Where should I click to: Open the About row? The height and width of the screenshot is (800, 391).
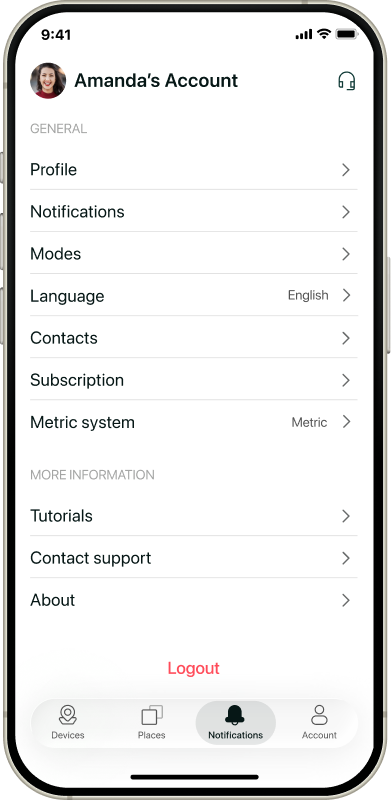tap(193, 600)
